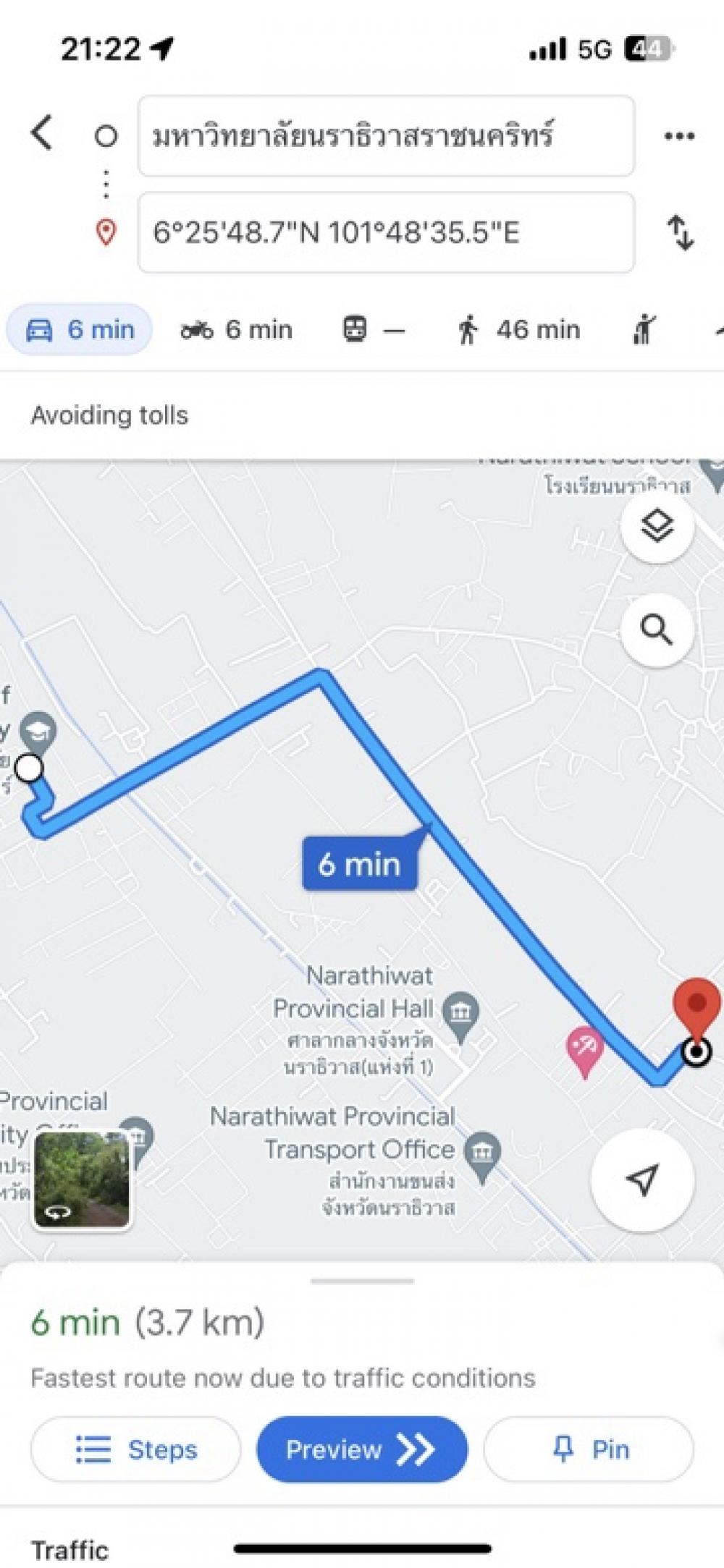Swap start and destination
724x1568 pixels.
pyautogui.click(x=680, y=232)
